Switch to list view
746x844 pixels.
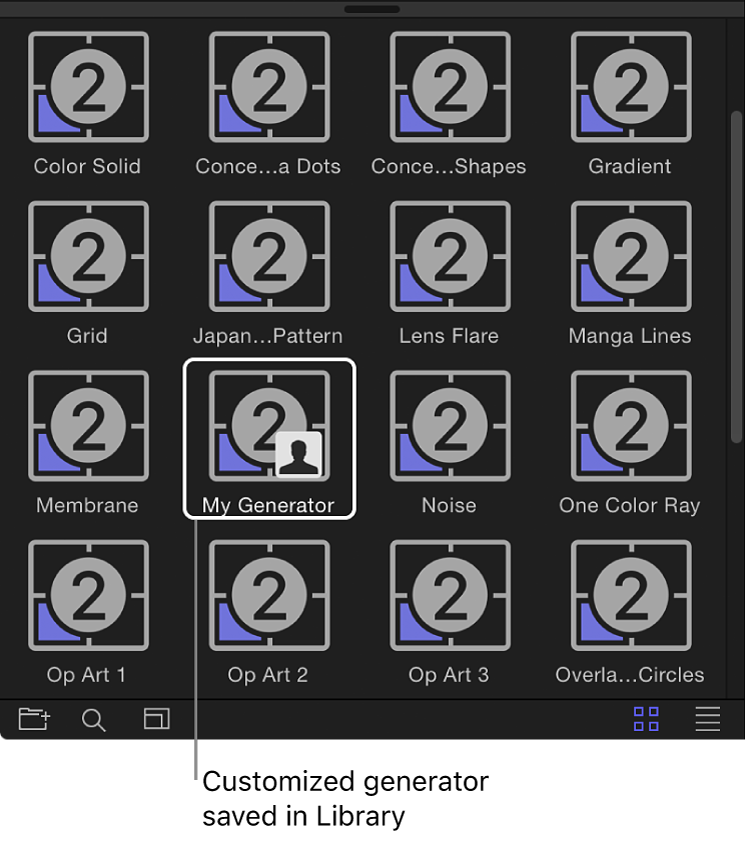708,719
